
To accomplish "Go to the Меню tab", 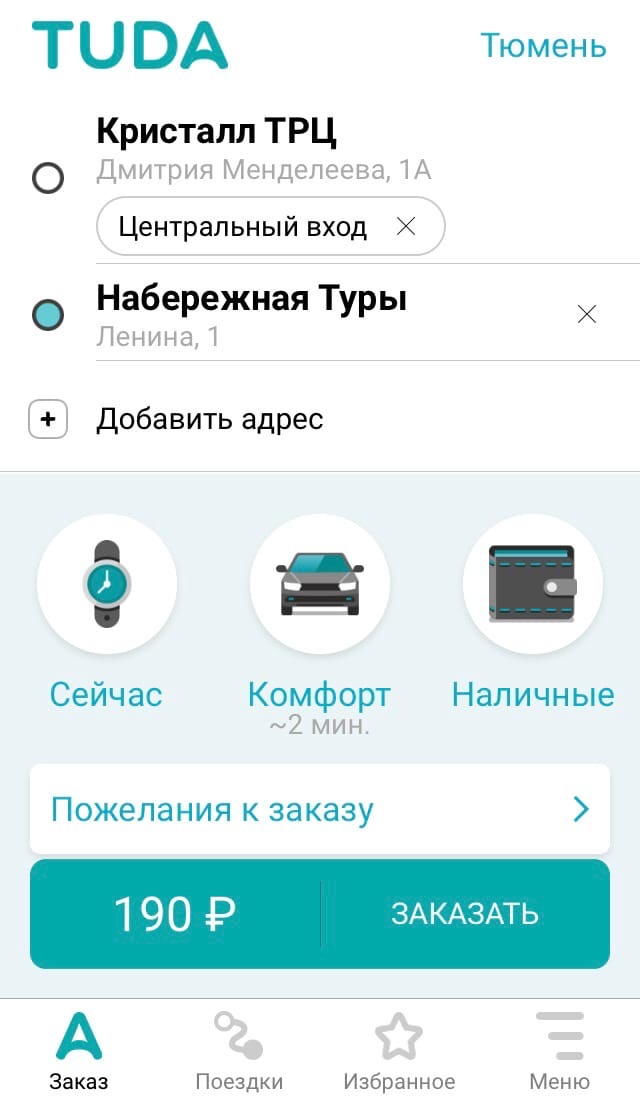I will (559, 1050).
